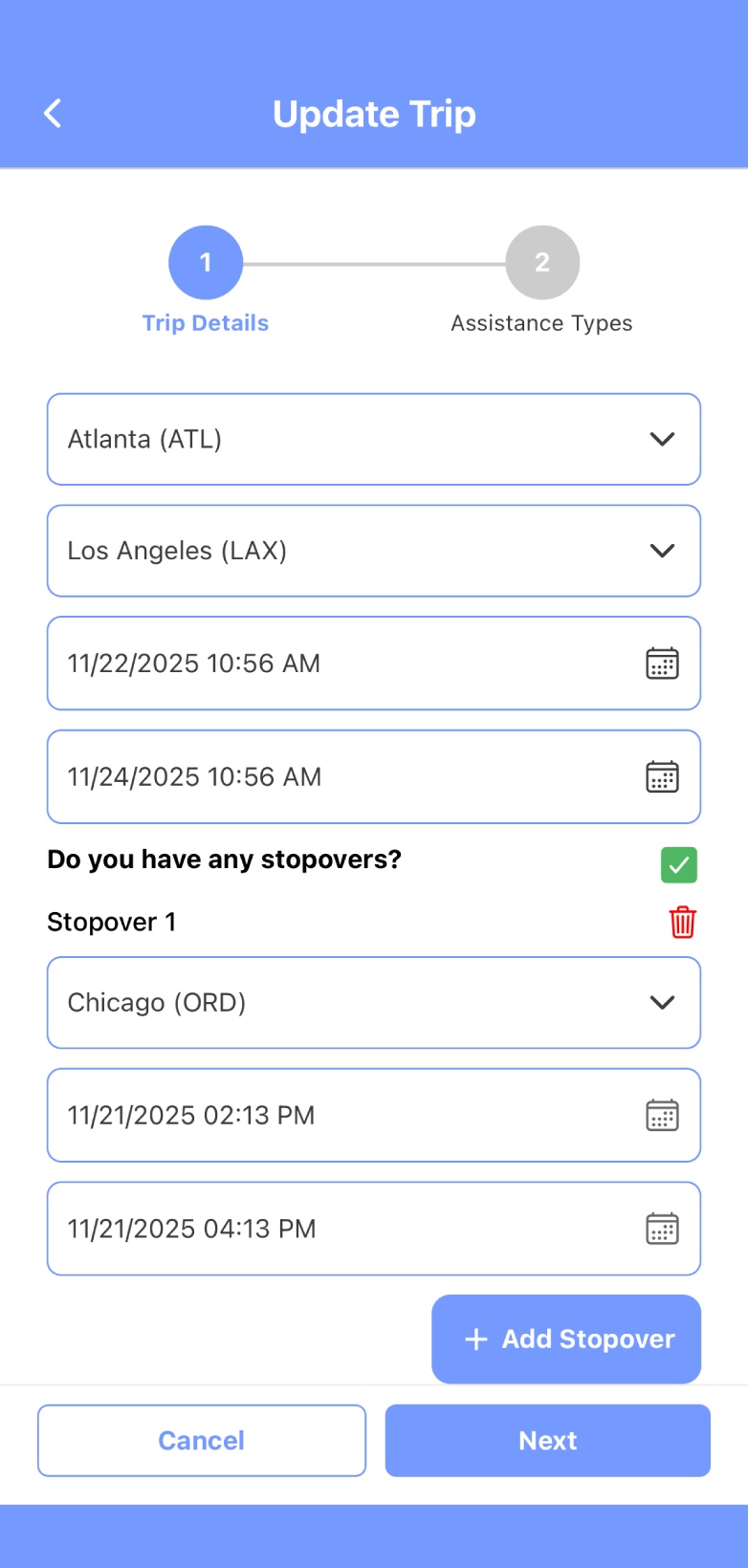
Task: Uncheck the stopovers checkbox
Action: (x=679, y=865)
